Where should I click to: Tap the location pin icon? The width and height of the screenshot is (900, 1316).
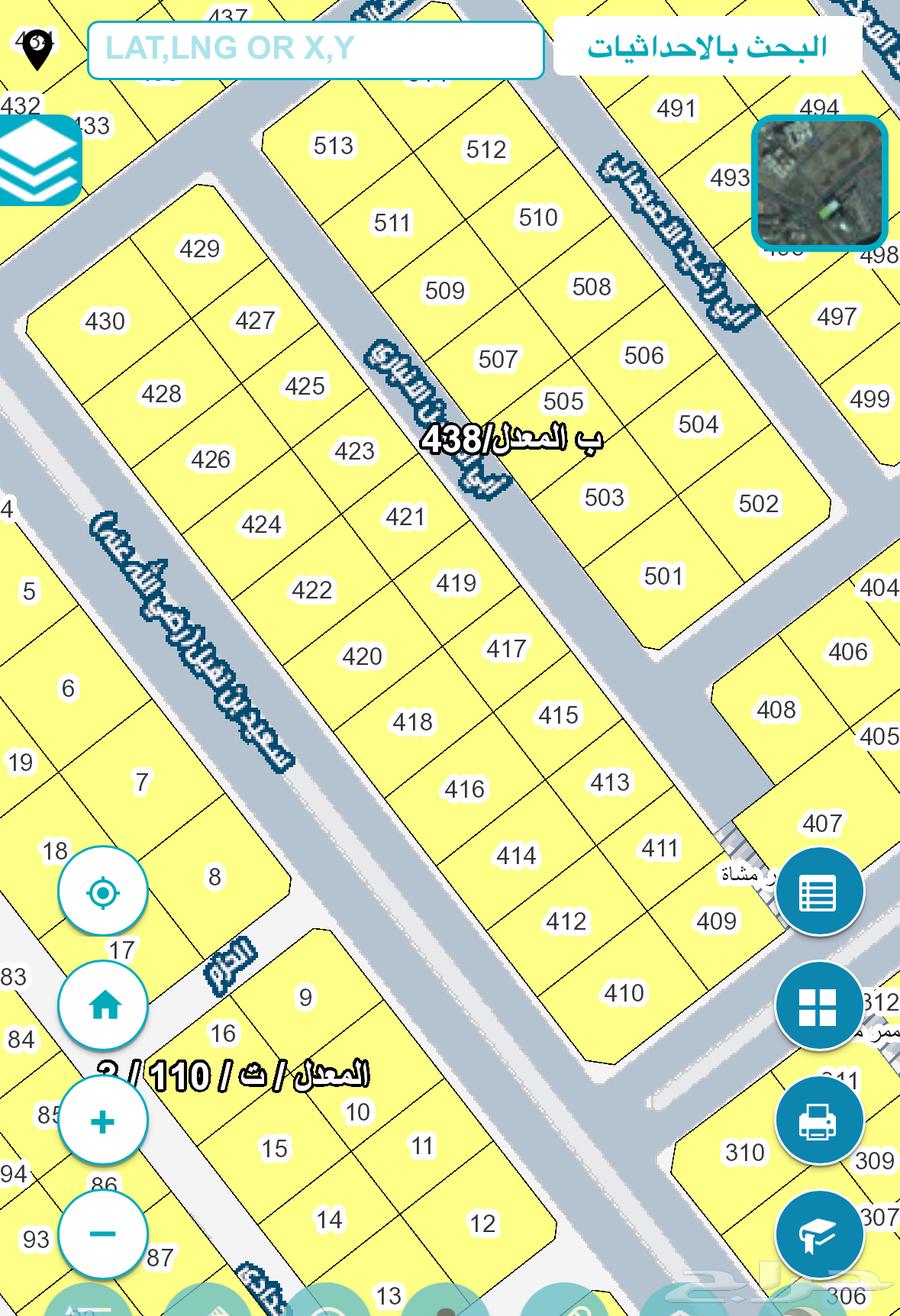pos(37,49)
